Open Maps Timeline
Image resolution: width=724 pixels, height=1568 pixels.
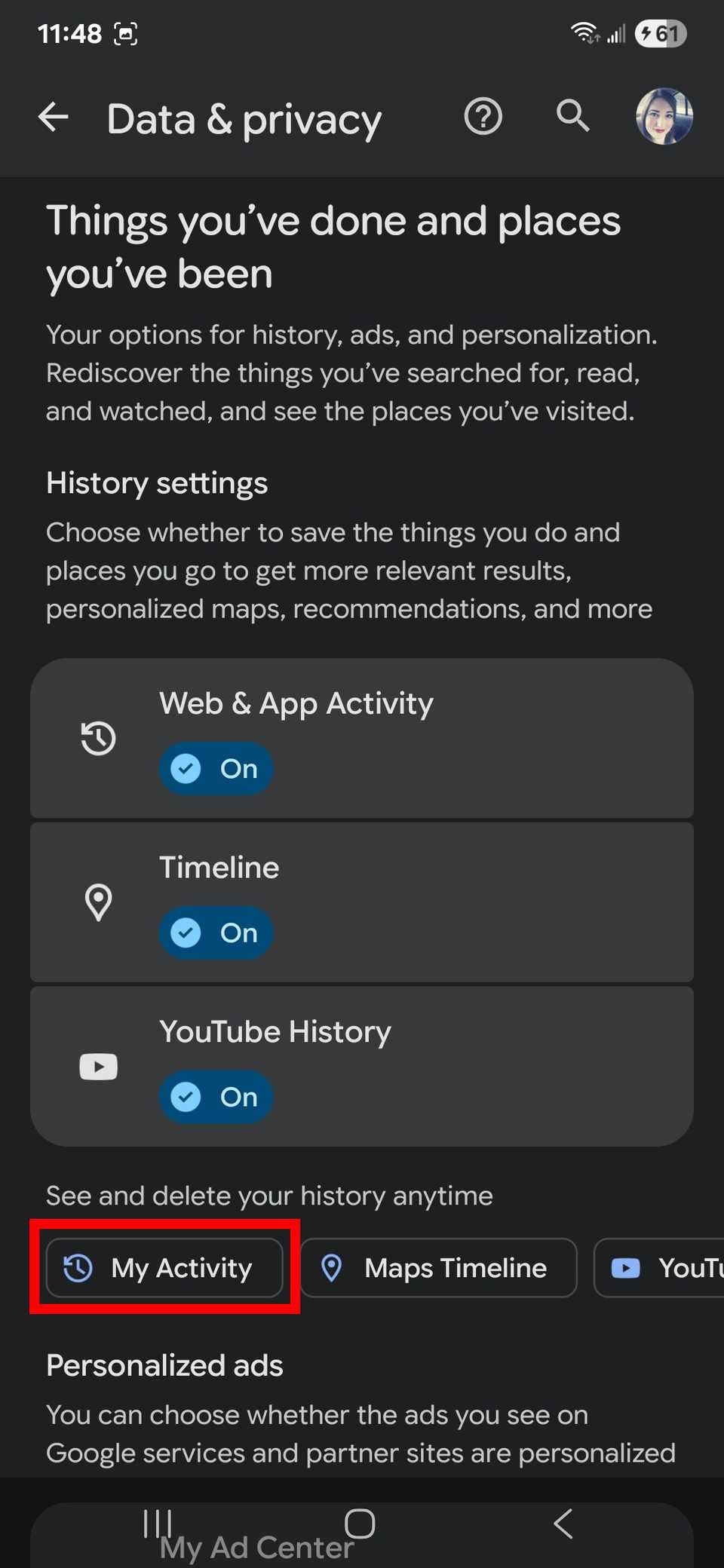[x=437, y=1267]
